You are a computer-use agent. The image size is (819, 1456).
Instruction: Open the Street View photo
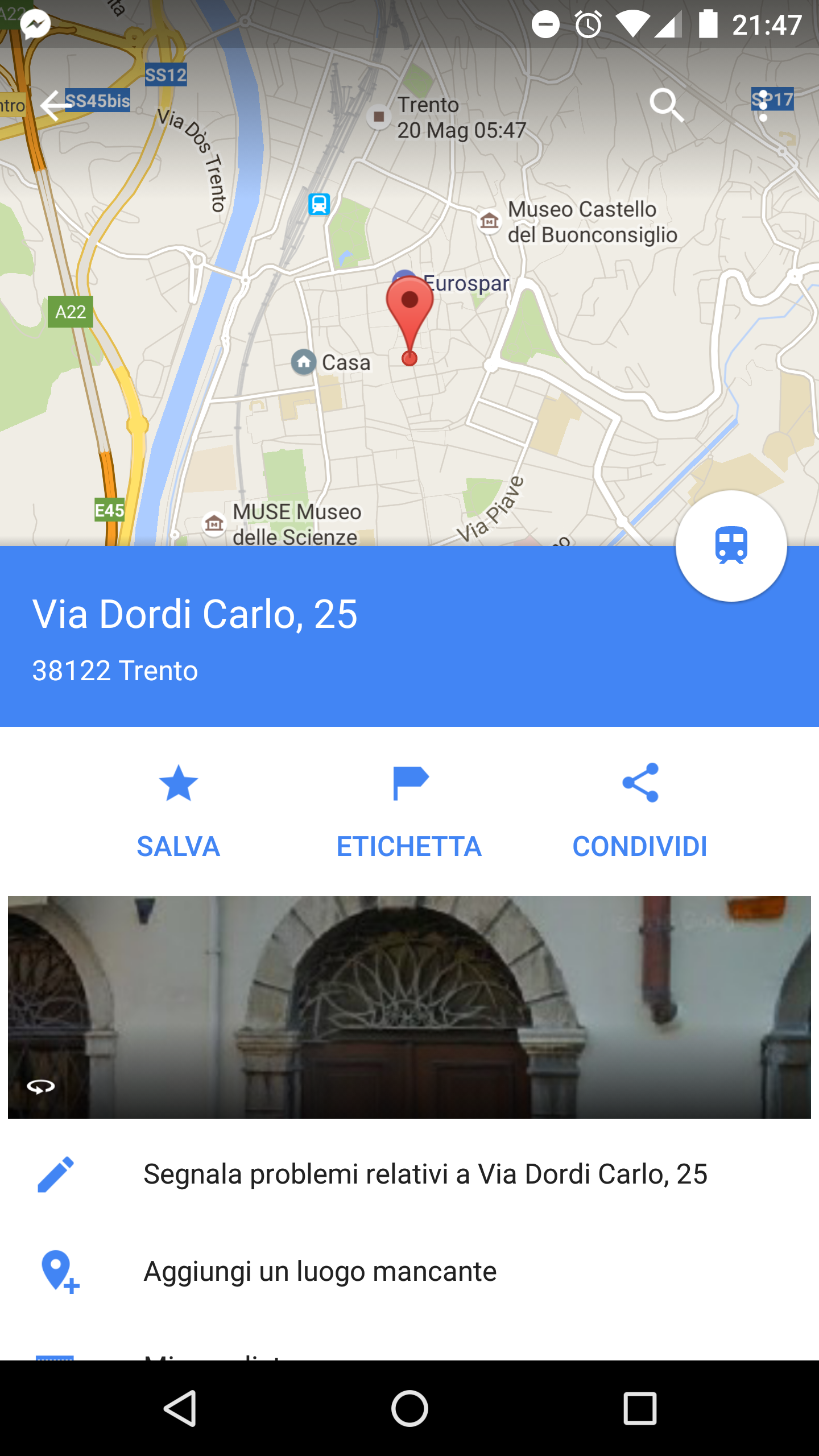point(409,1007)
